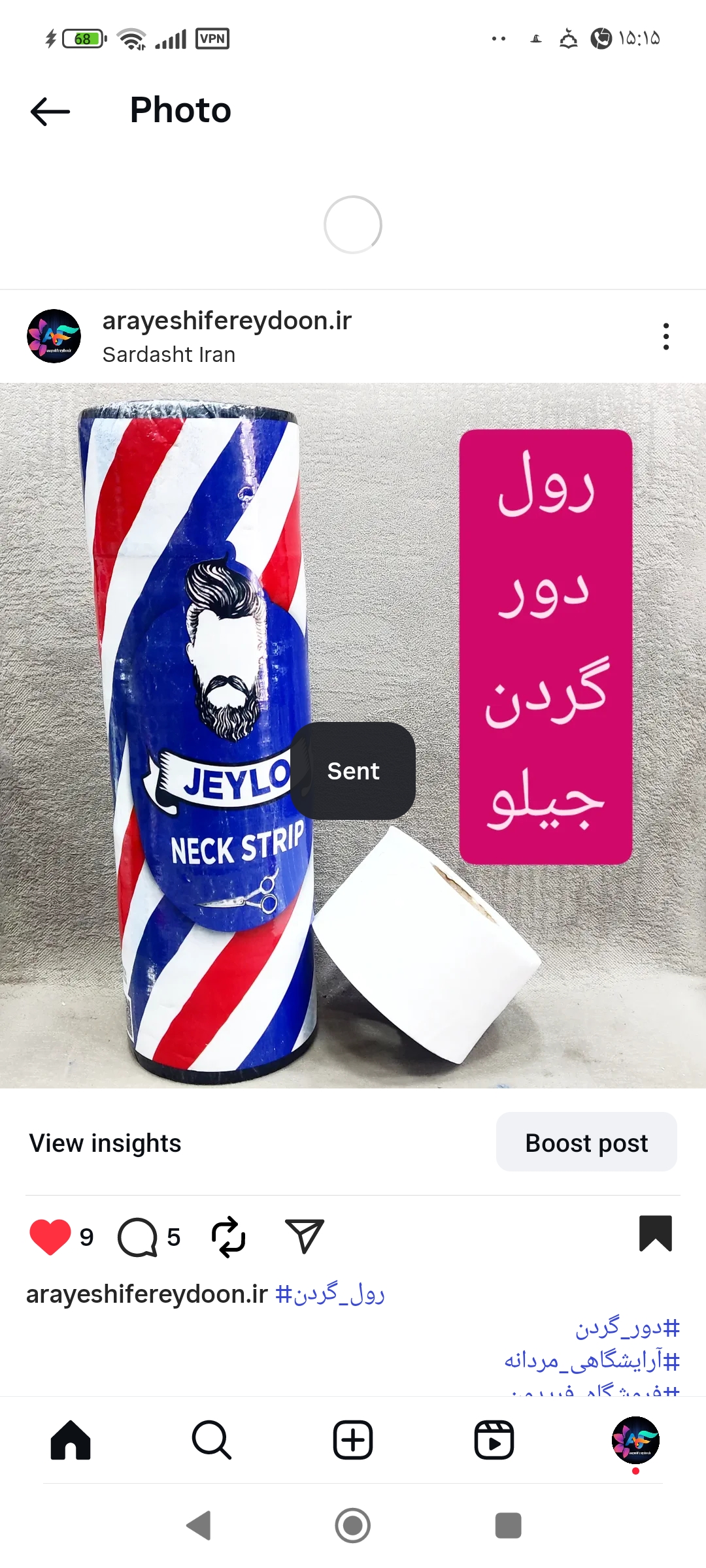
Task: Open the comments on this post
Action: [137, 1237]
